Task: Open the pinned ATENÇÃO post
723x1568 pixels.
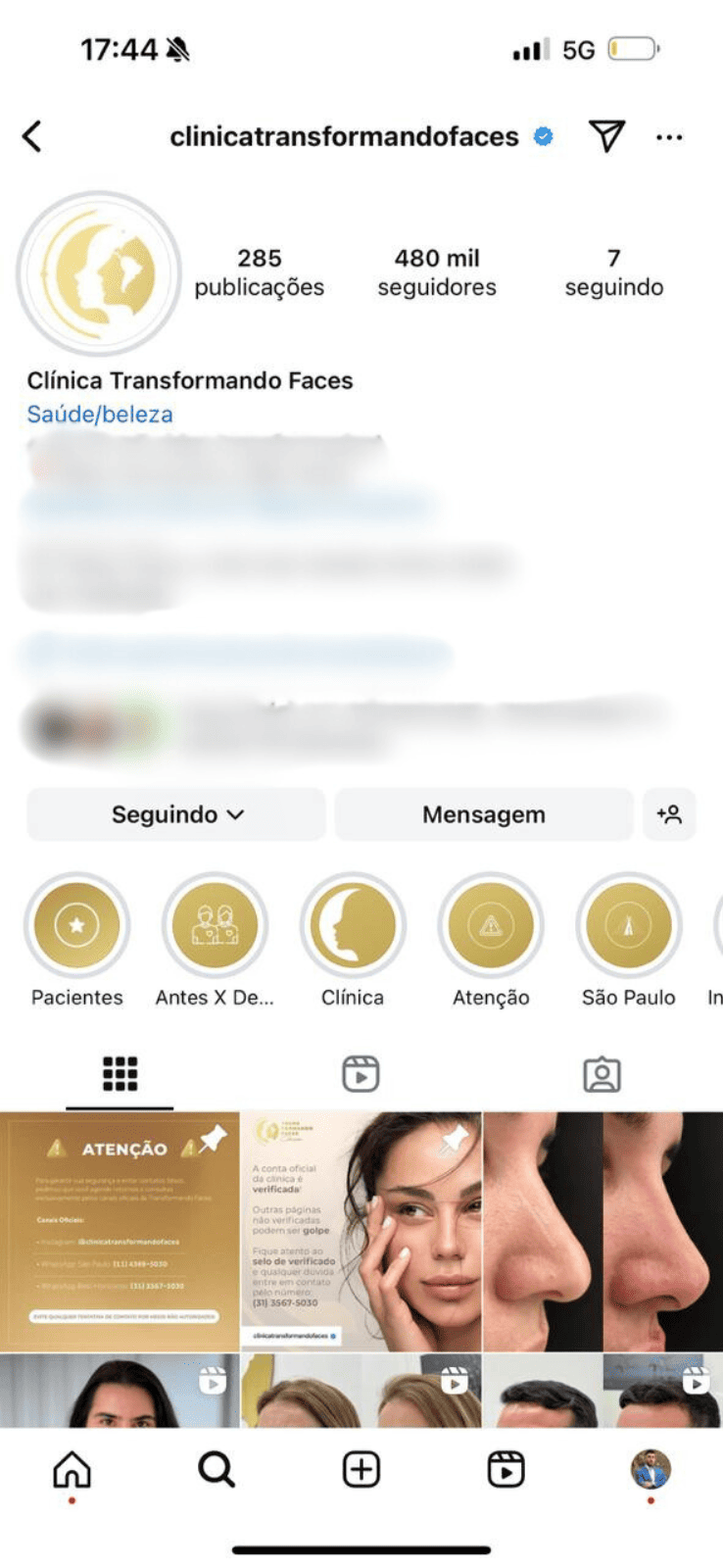Action: (120, 1232)
